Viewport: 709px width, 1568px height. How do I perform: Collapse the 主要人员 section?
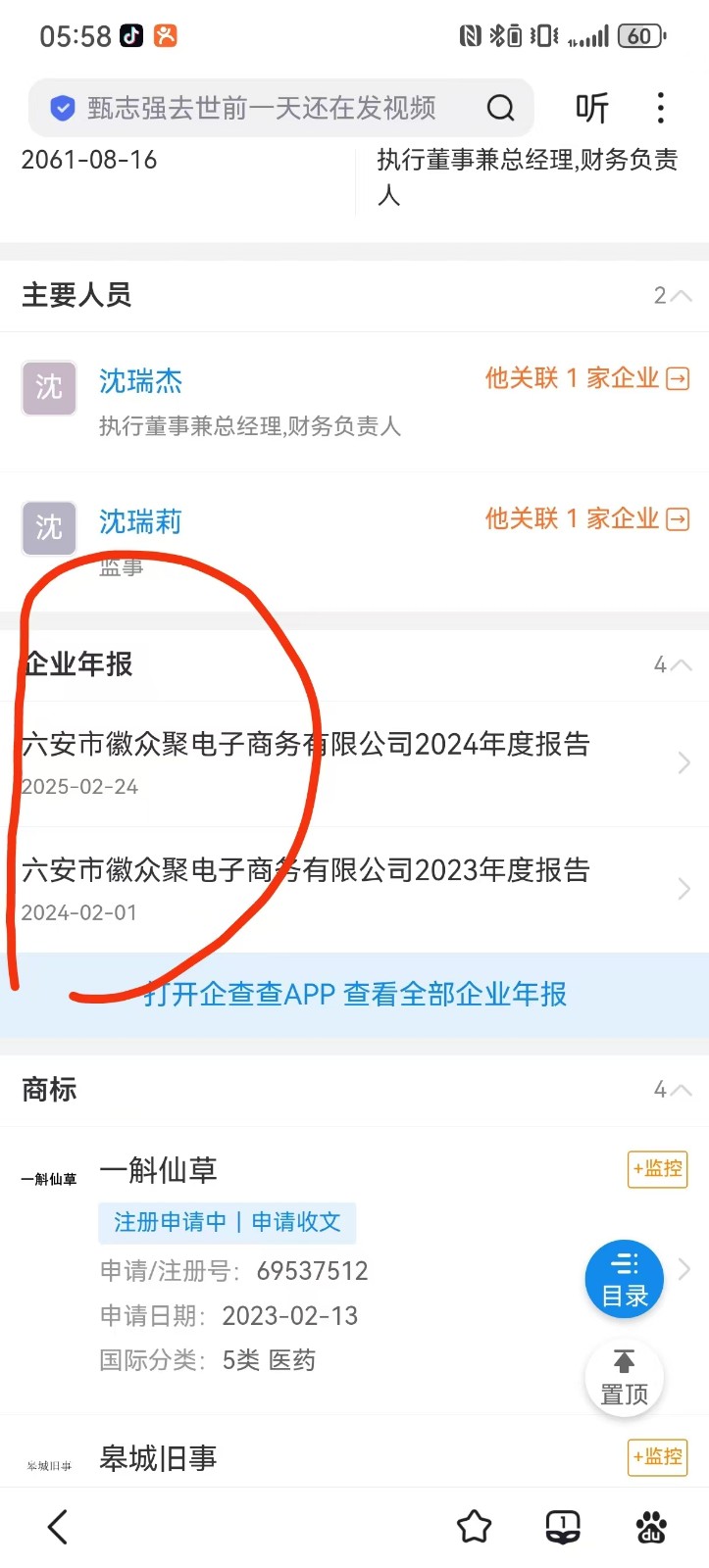673,296
